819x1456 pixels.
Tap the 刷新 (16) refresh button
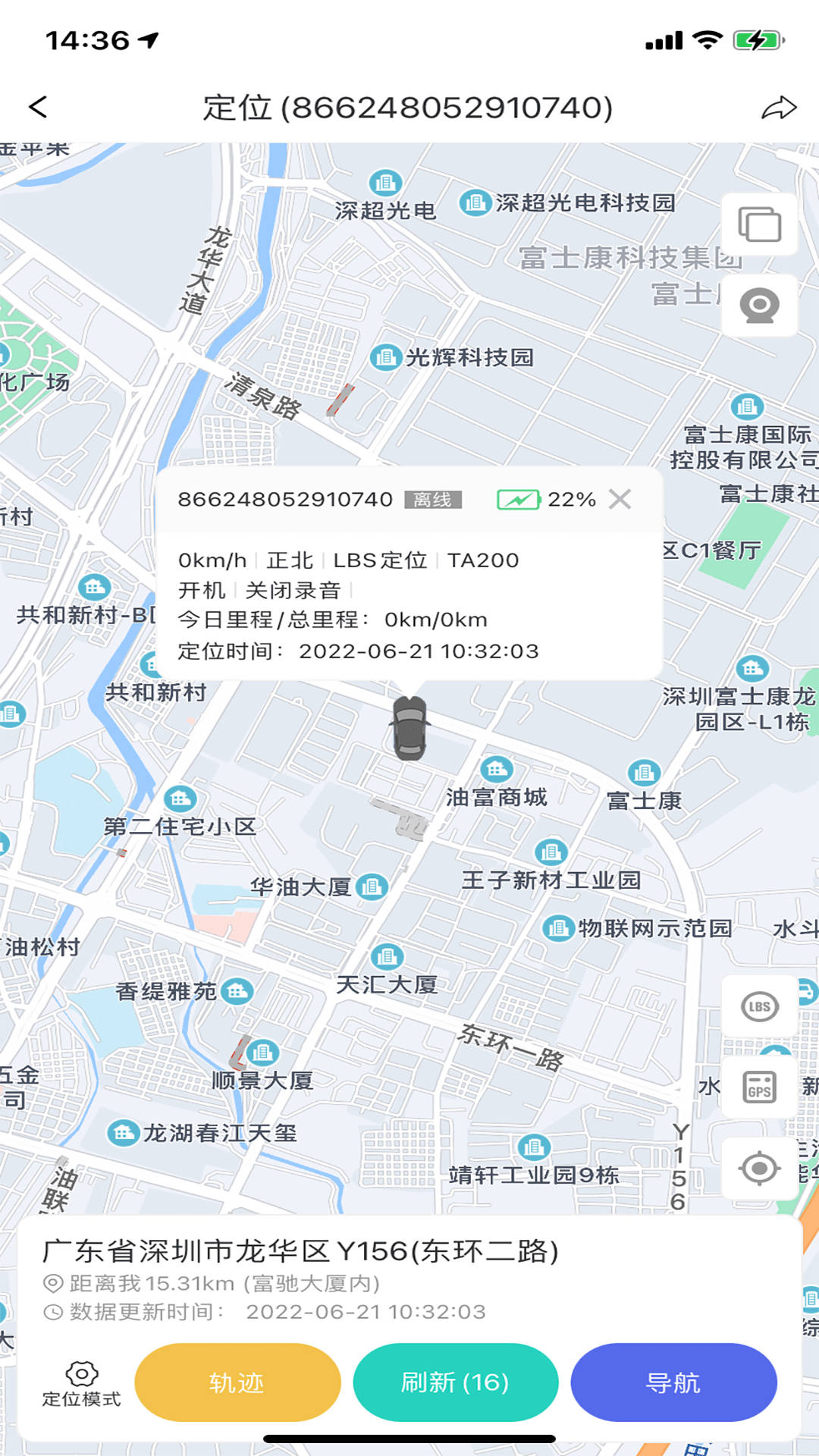[x=456, y=1382]
